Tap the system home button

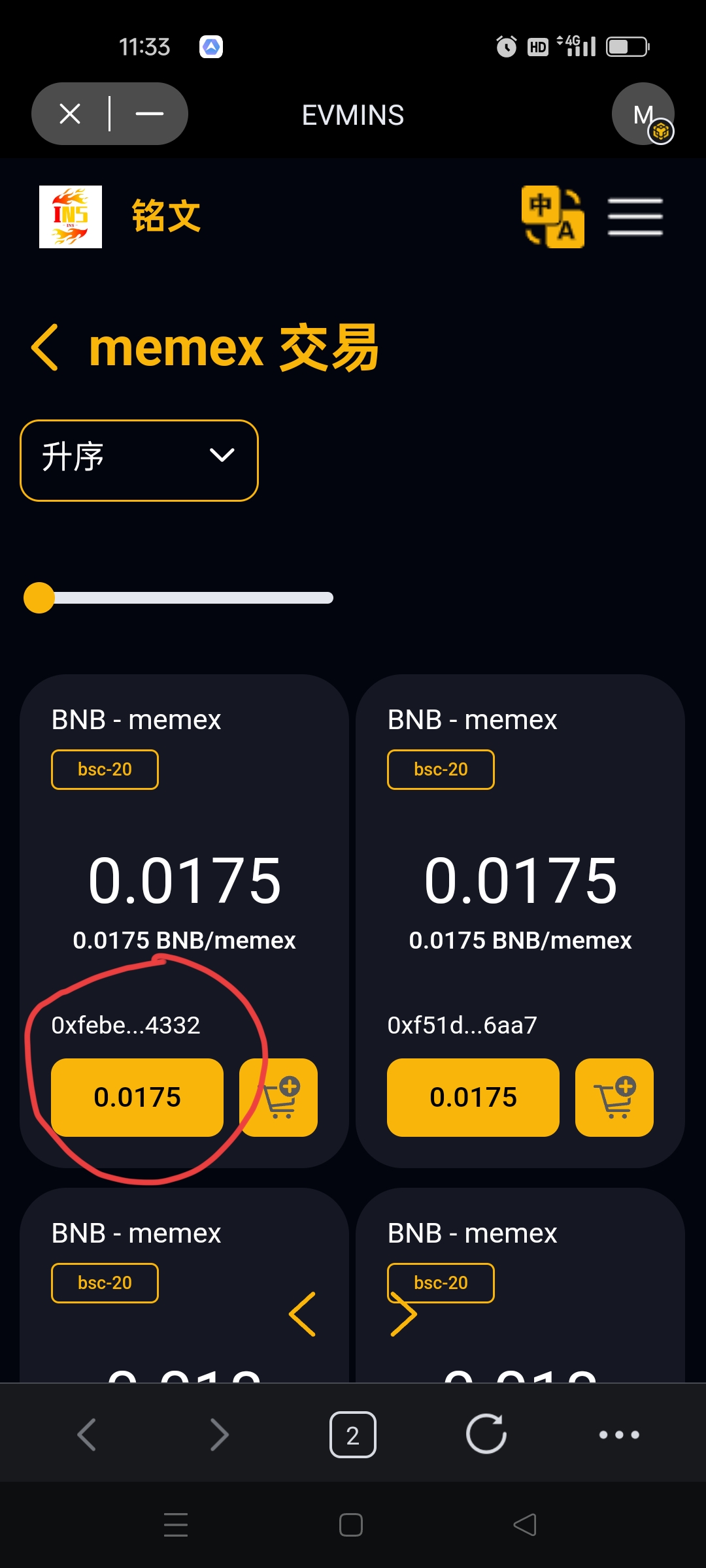351,1525
